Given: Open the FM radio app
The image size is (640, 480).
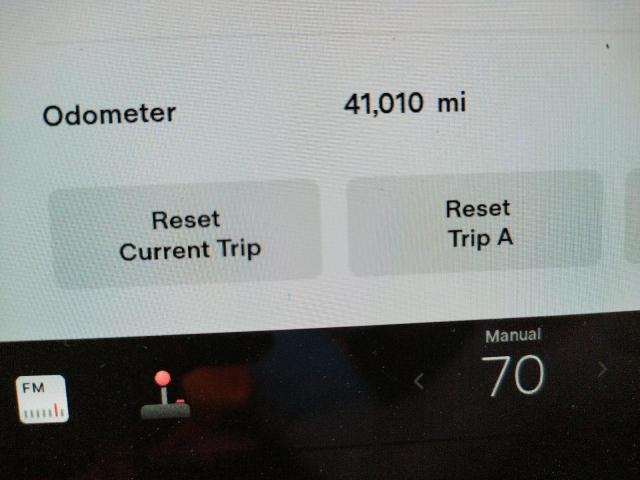Looking at the screenshot, I should [43, 398].
